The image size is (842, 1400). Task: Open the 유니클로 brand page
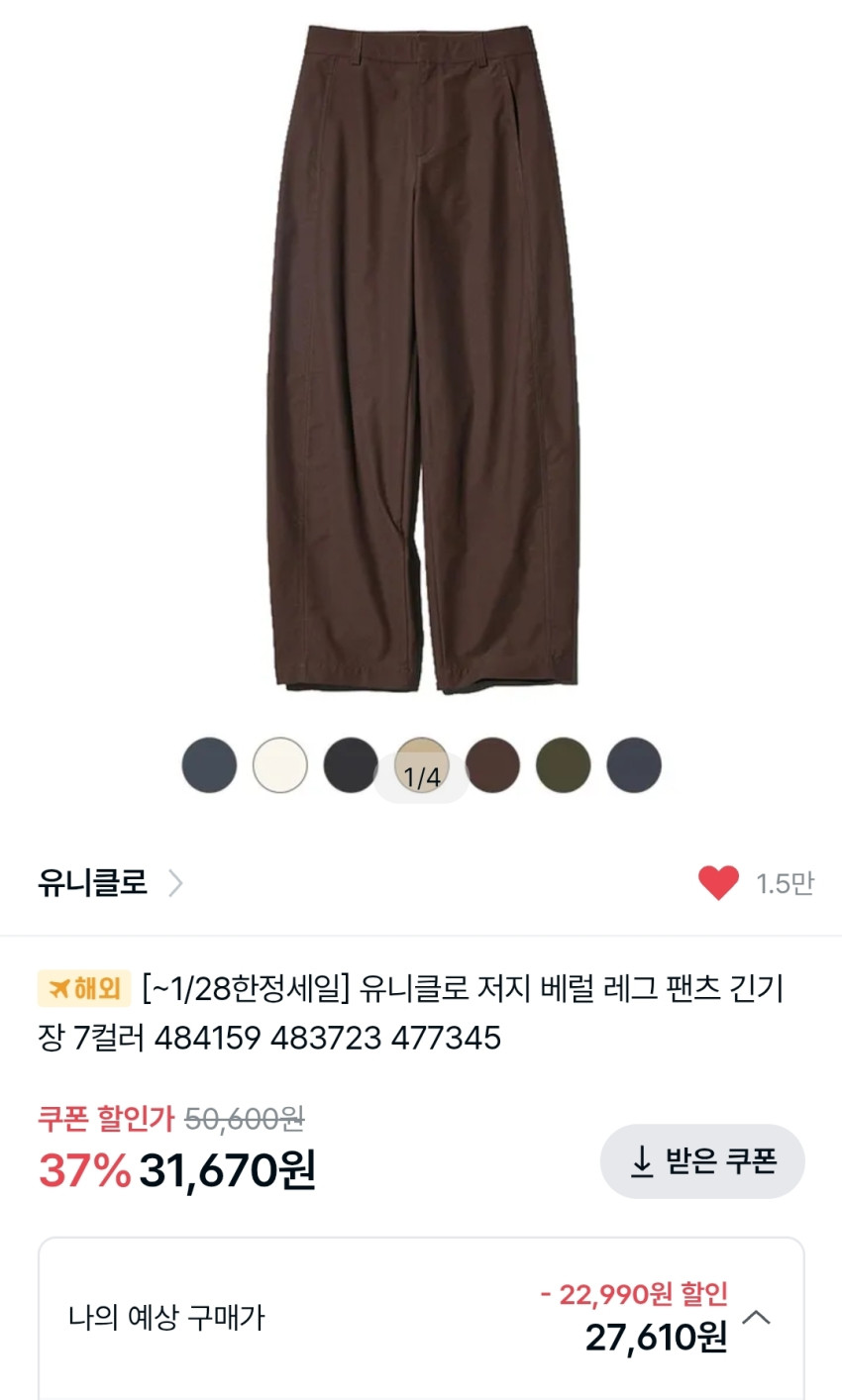tap(109, 882)
